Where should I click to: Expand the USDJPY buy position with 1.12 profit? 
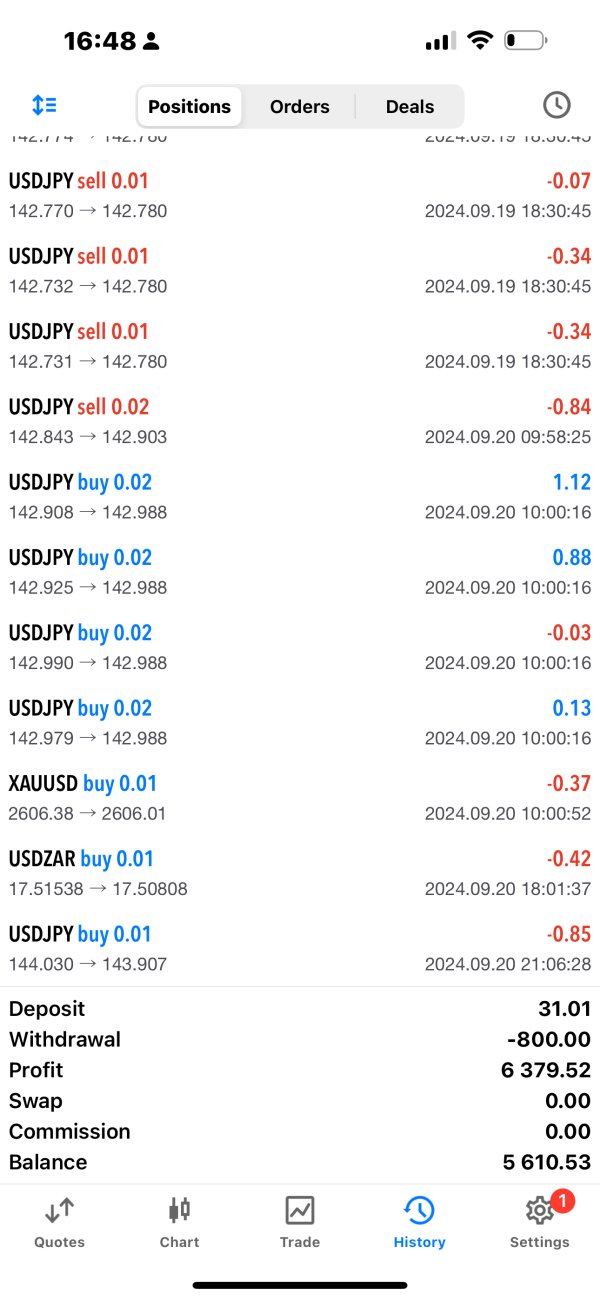click(300, 496)
